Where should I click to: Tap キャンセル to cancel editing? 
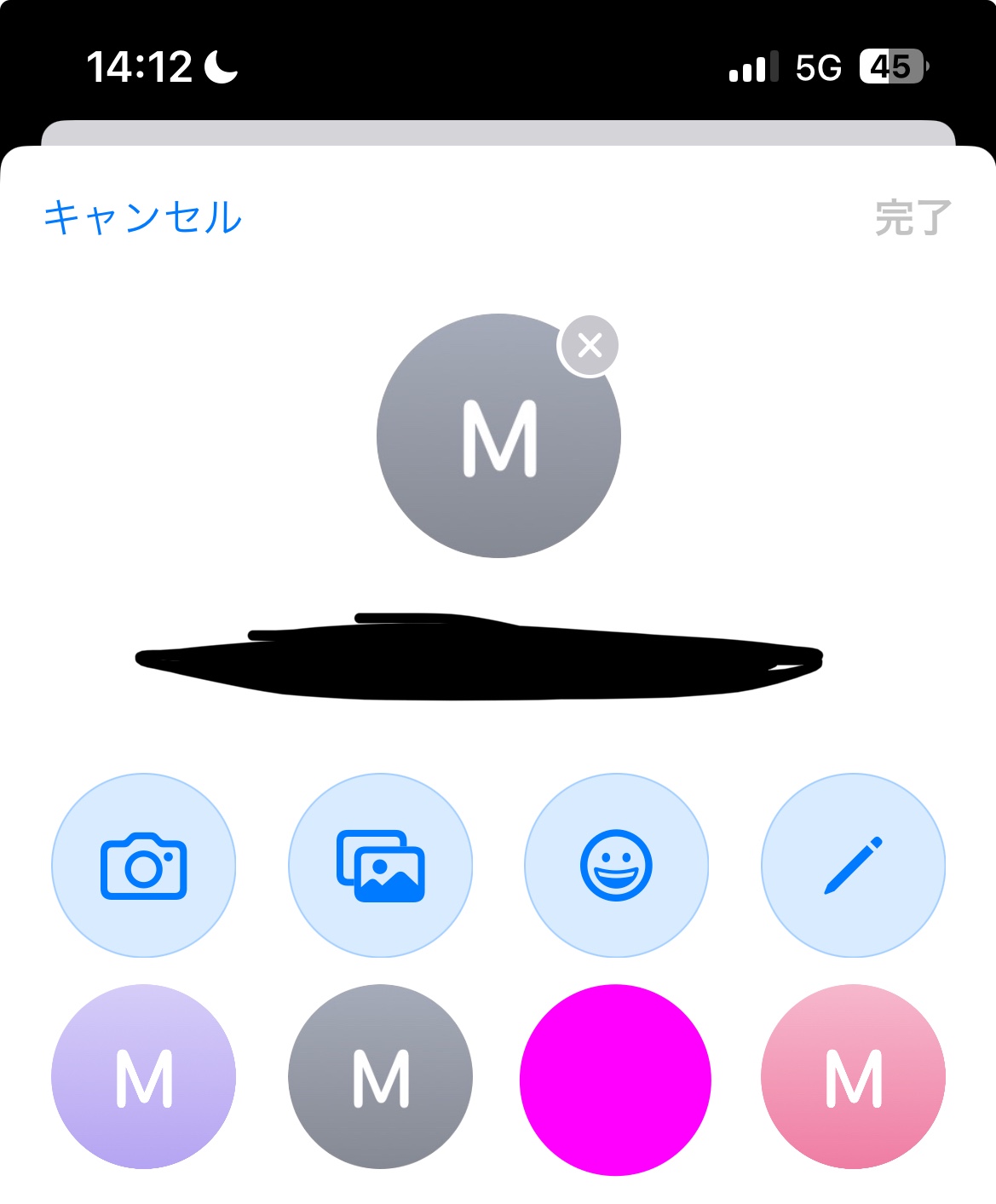(143, 217)
